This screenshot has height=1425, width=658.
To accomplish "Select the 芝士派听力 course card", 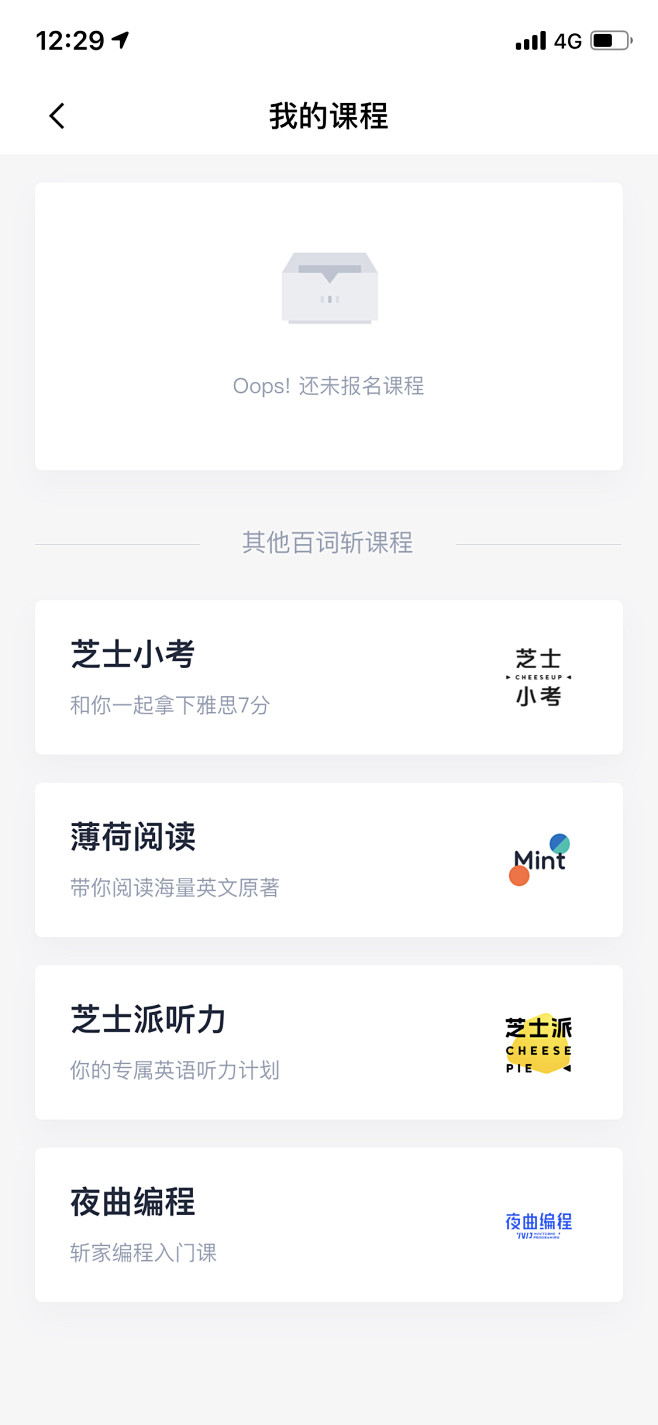I will pyautogui.click(x=328, y=1042).
